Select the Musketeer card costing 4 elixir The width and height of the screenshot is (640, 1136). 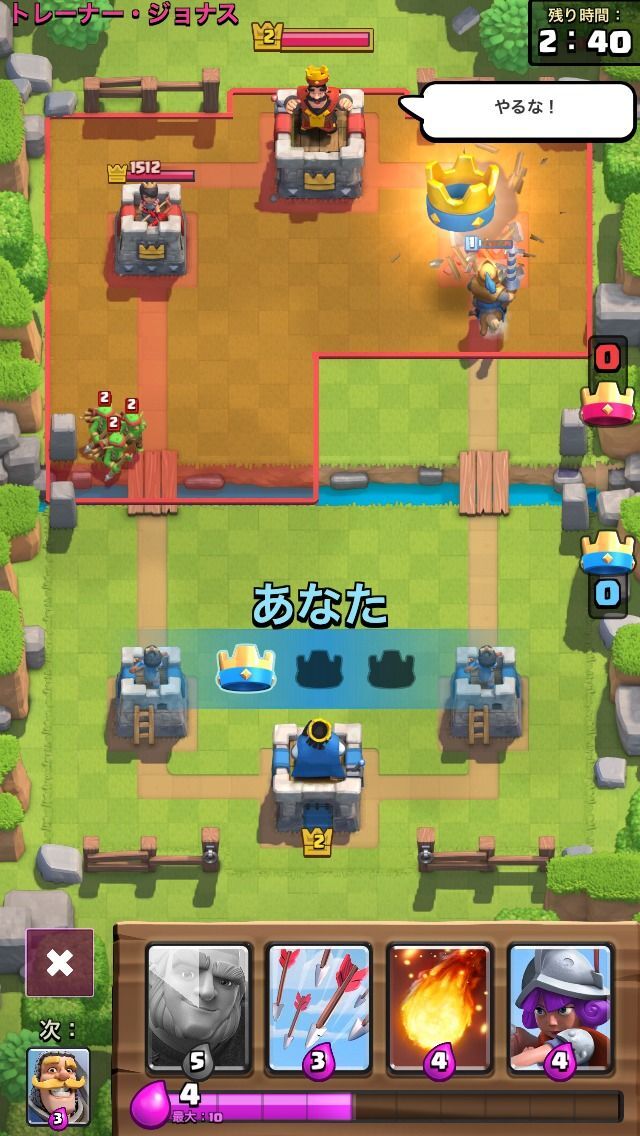coord(559,1005)
